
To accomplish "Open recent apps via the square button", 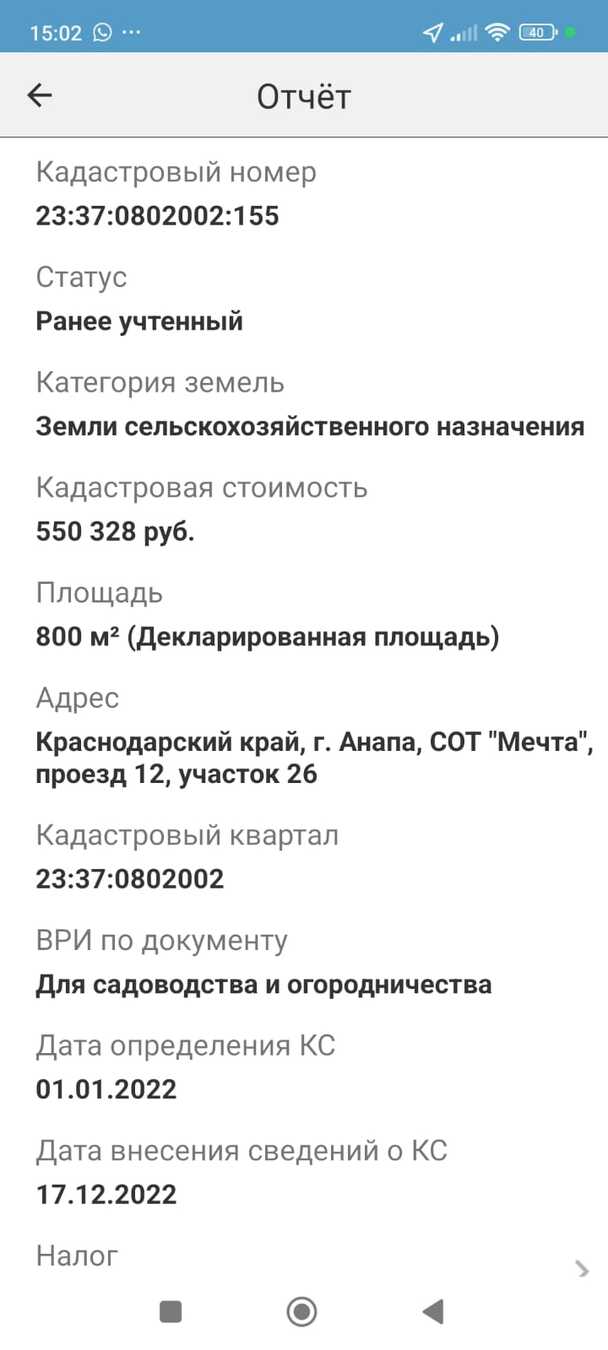I will tap(171, 1311).
